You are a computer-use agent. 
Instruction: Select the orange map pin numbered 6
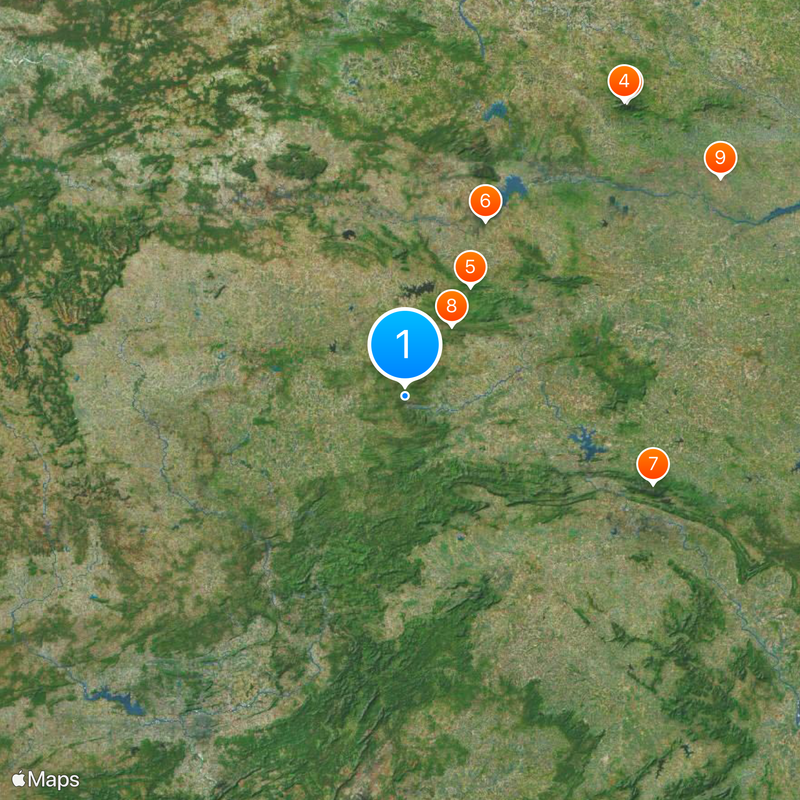tap(485, 202)
